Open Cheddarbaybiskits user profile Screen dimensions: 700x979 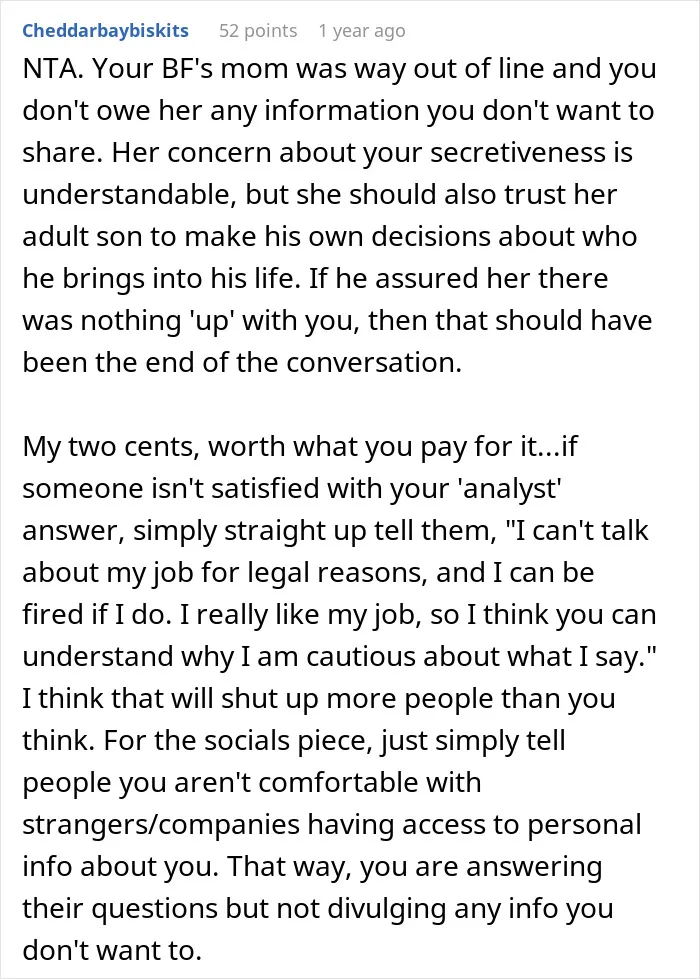(106, 31)
